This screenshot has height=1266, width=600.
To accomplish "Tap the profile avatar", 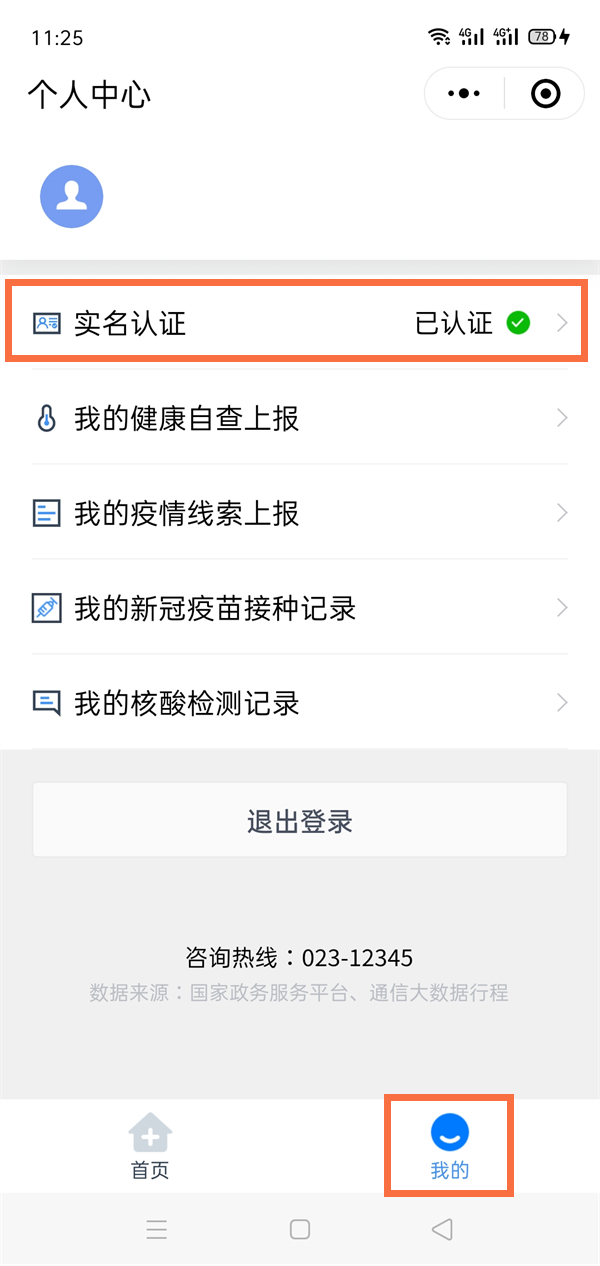I will [x=72, y=196].
